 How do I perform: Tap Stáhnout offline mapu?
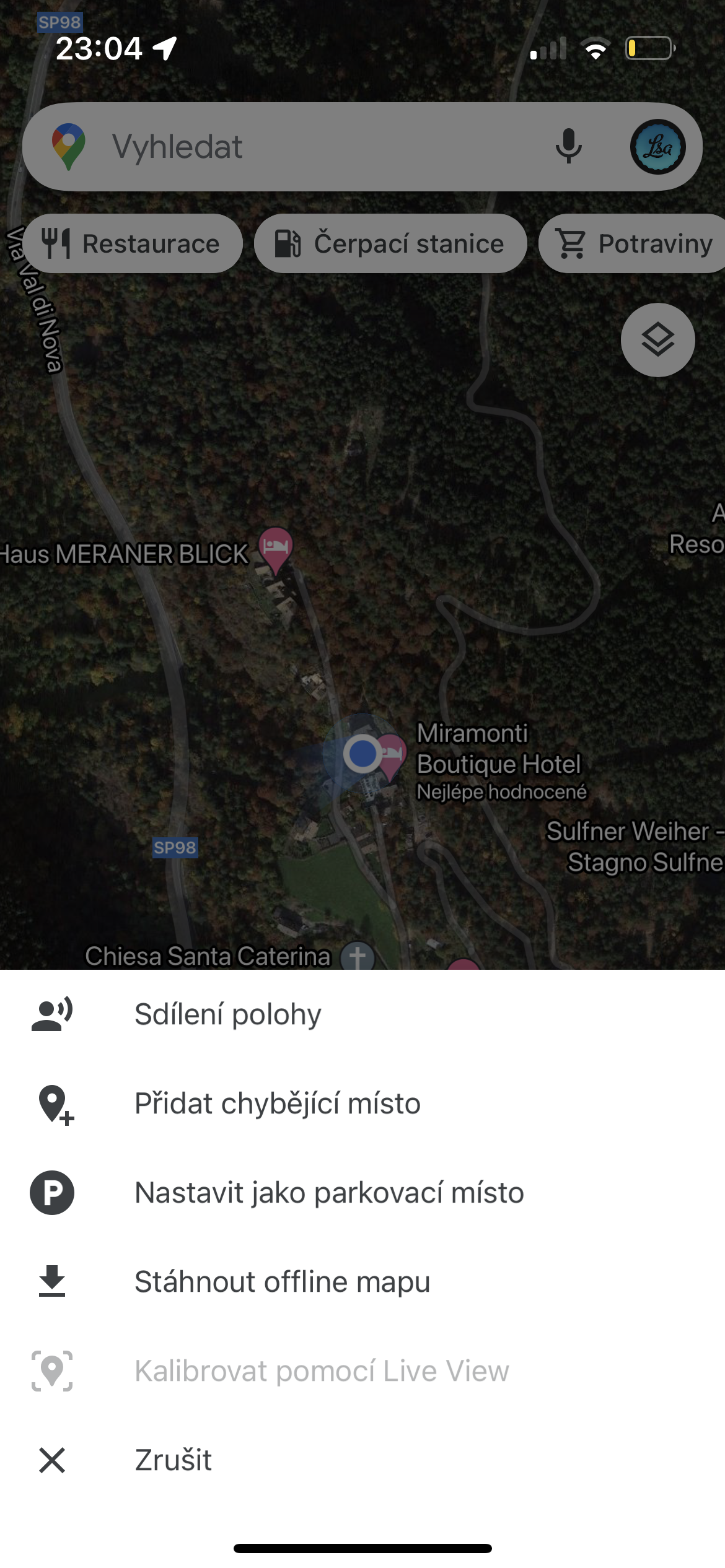coord(282,1283)
